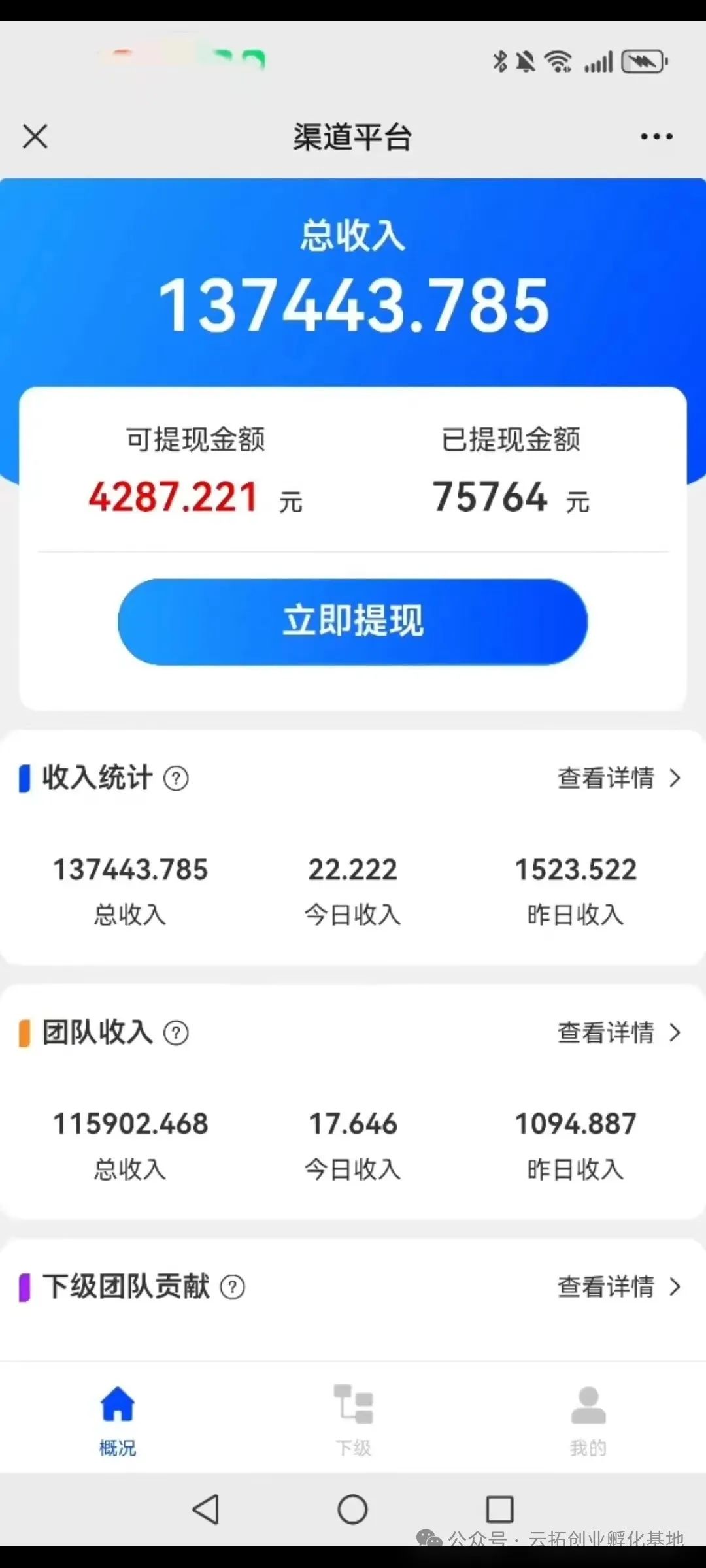View details of 团队收入
The image size is (706, 1568).
(618, 1033)
